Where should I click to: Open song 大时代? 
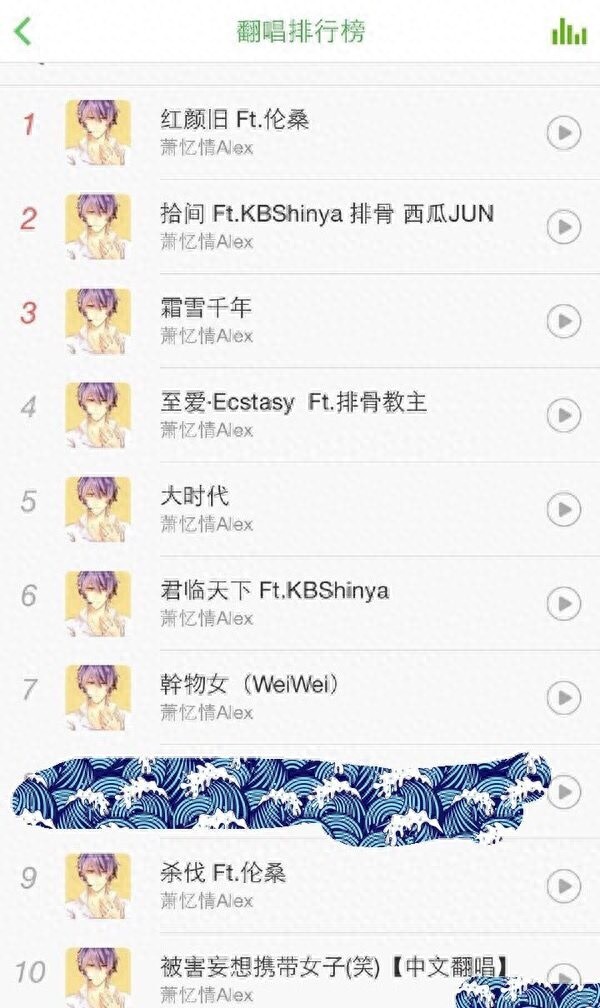click(x=195, y=496)
